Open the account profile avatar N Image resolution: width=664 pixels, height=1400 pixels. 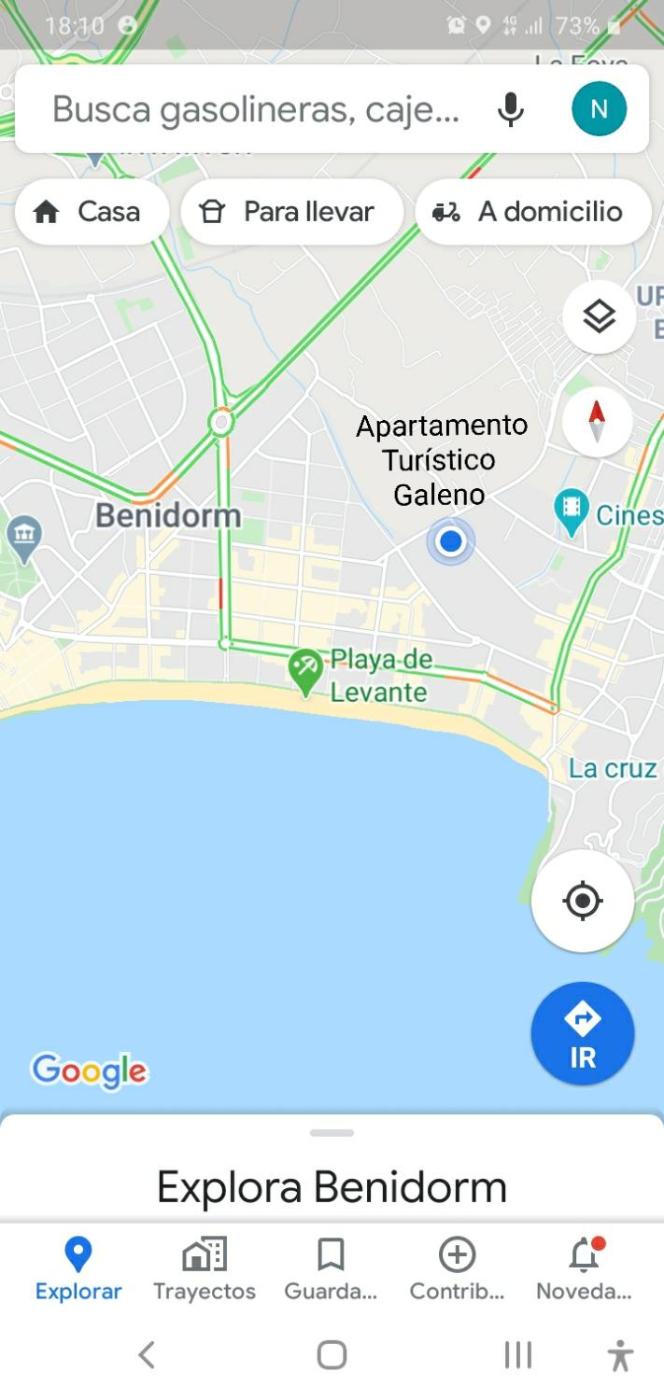coord(599,109)
